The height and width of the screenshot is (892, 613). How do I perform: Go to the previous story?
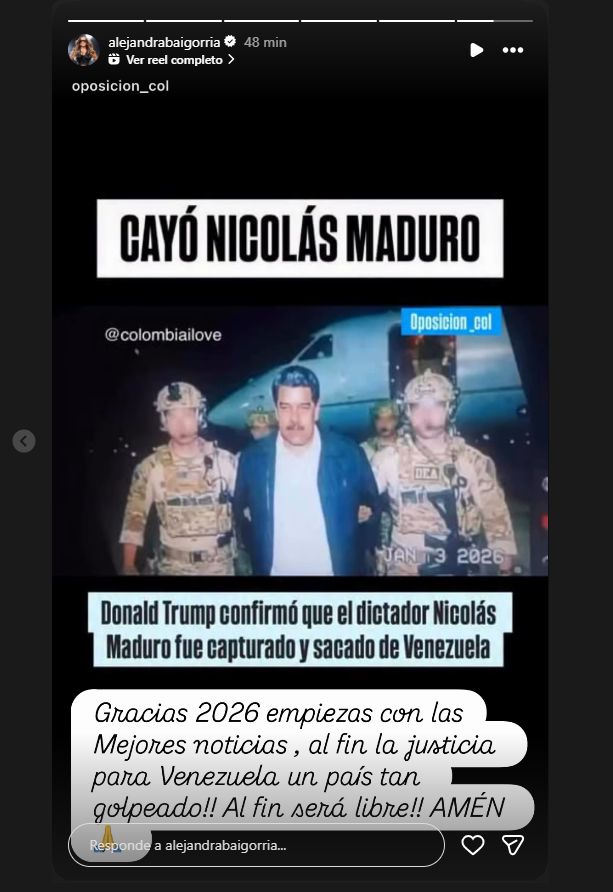[x=24, y=441]
